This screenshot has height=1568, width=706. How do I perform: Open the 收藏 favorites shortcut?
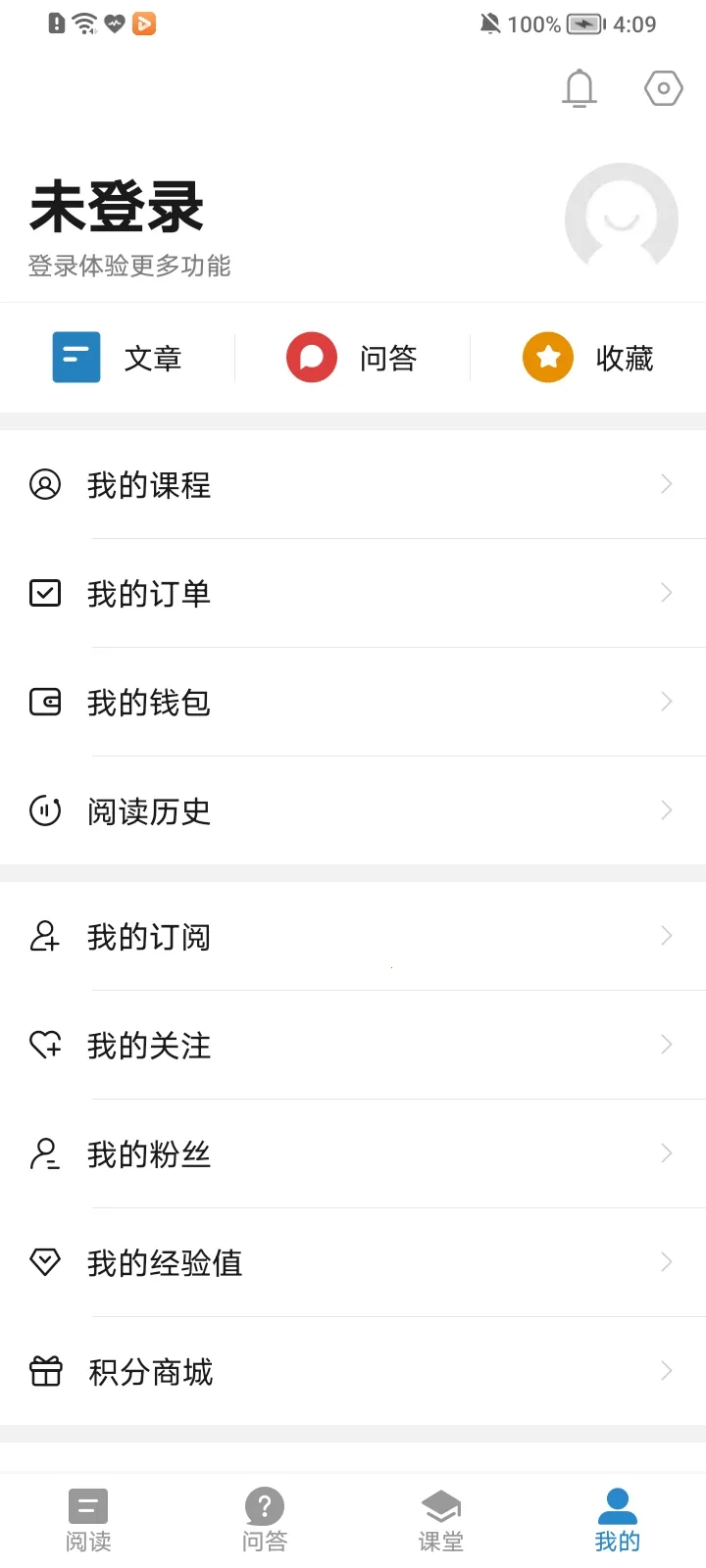tap(588, 358)
